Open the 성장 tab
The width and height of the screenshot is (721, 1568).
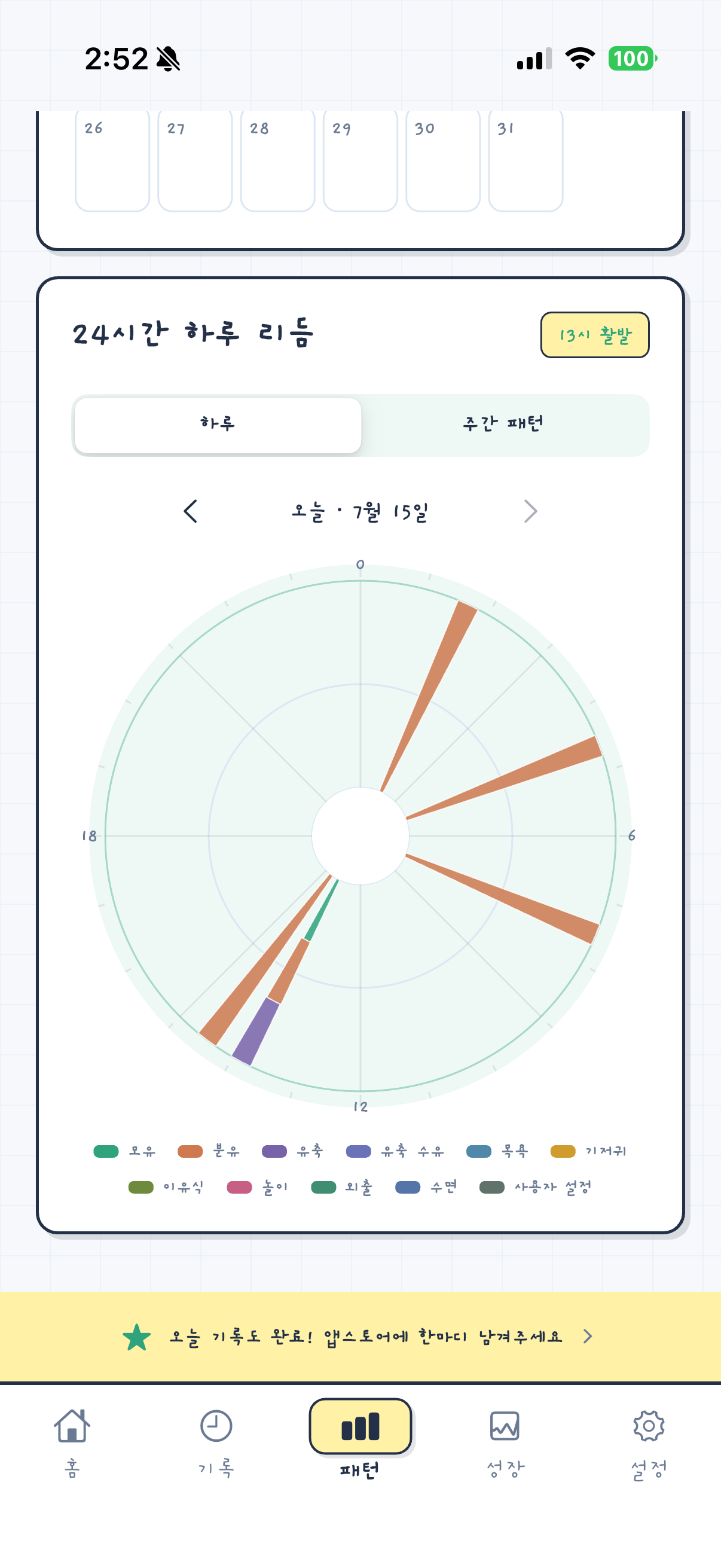[505, 1442]
